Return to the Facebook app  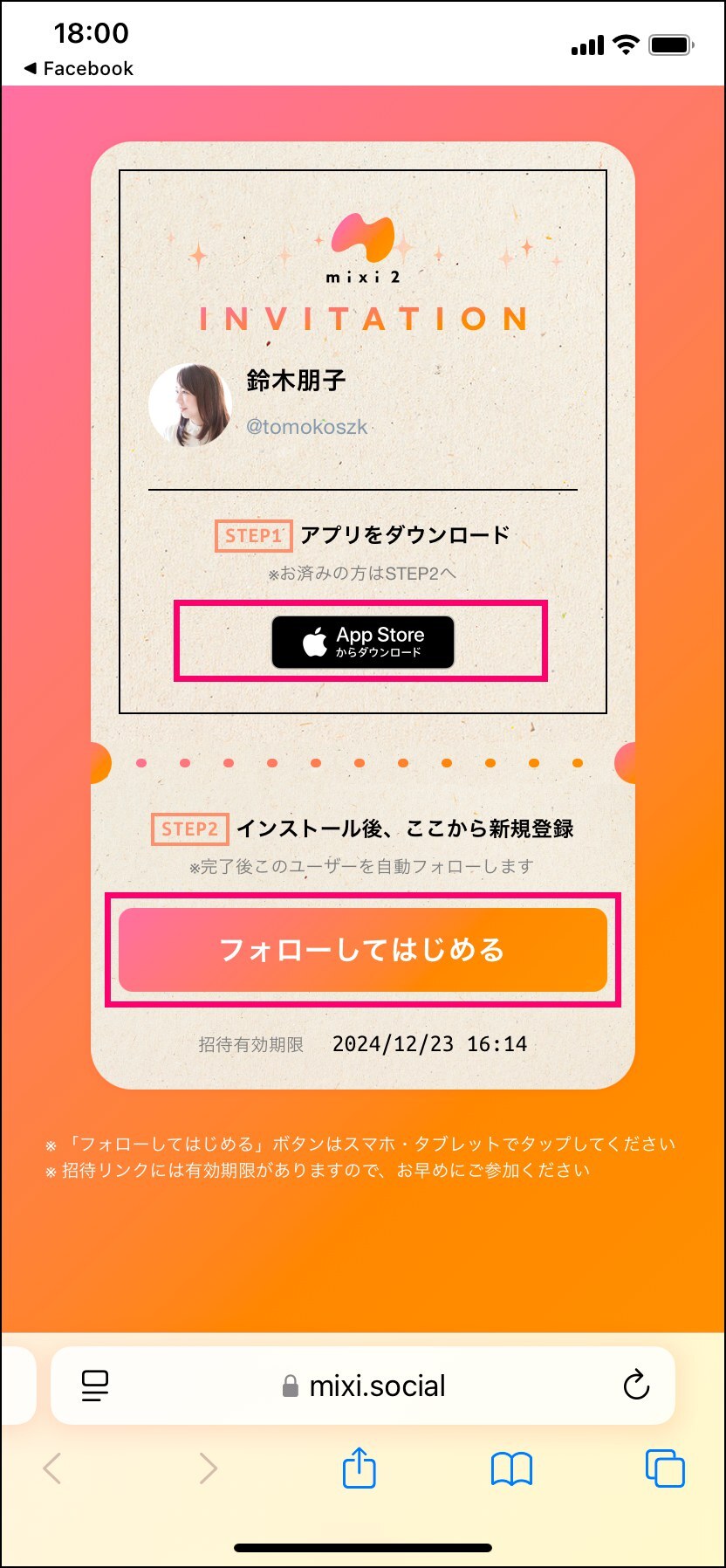click(x=79, y=68)
